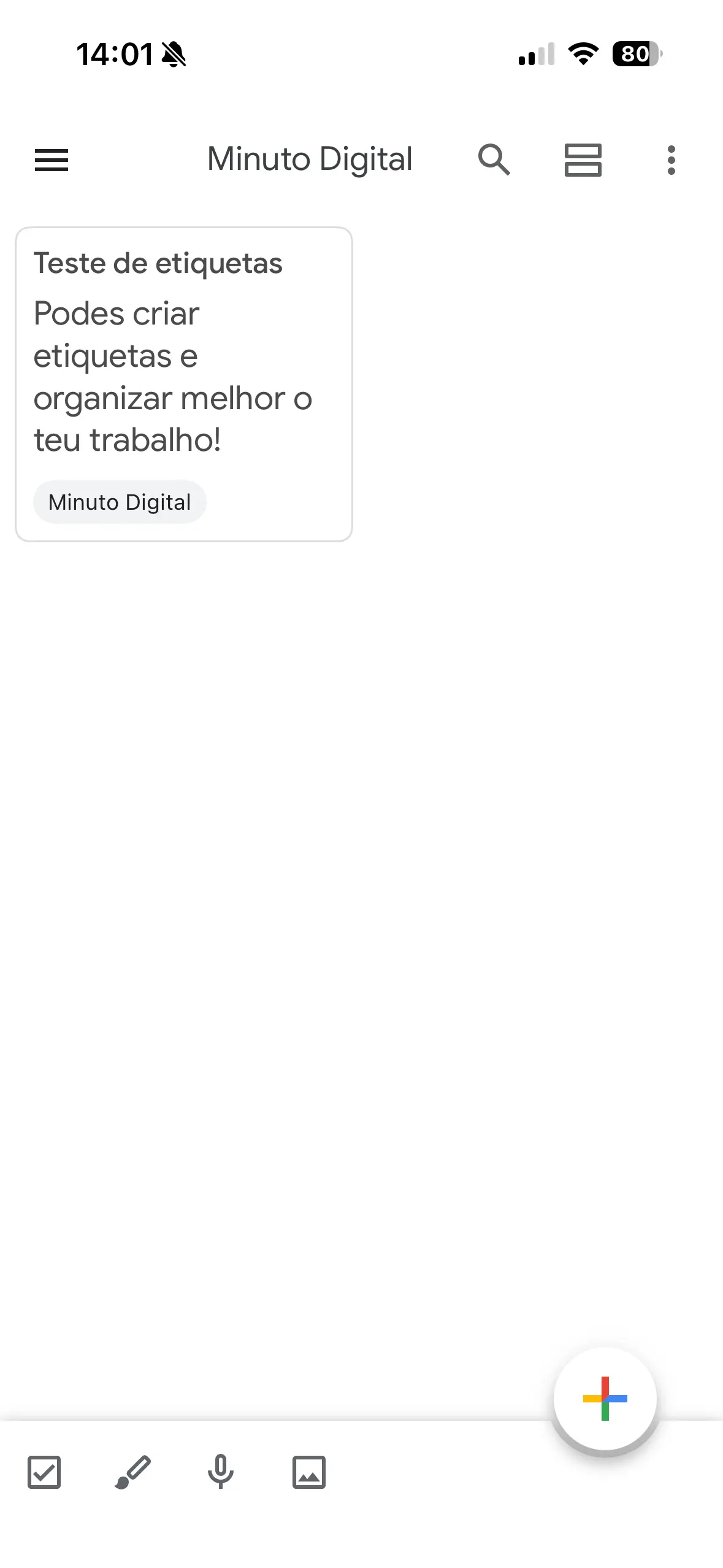Open the Minuto Digital label chip
The height and width of the screenshot is (1568, 723).
coord(120,502)
